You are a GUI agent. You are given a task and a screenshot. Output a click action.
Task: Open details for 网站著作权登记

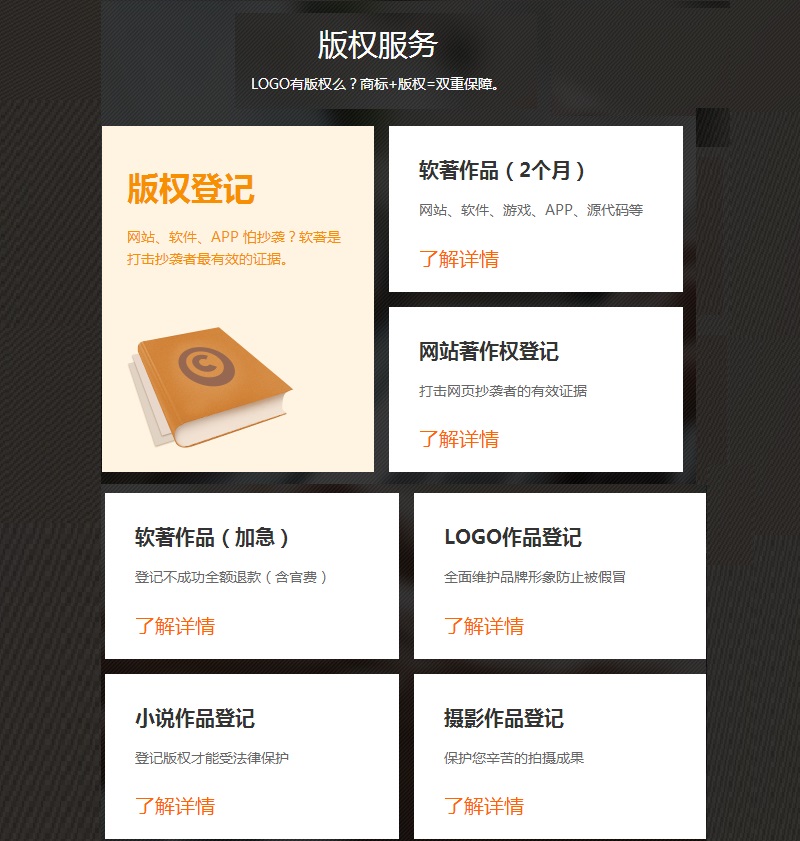[x=459, y=439]
